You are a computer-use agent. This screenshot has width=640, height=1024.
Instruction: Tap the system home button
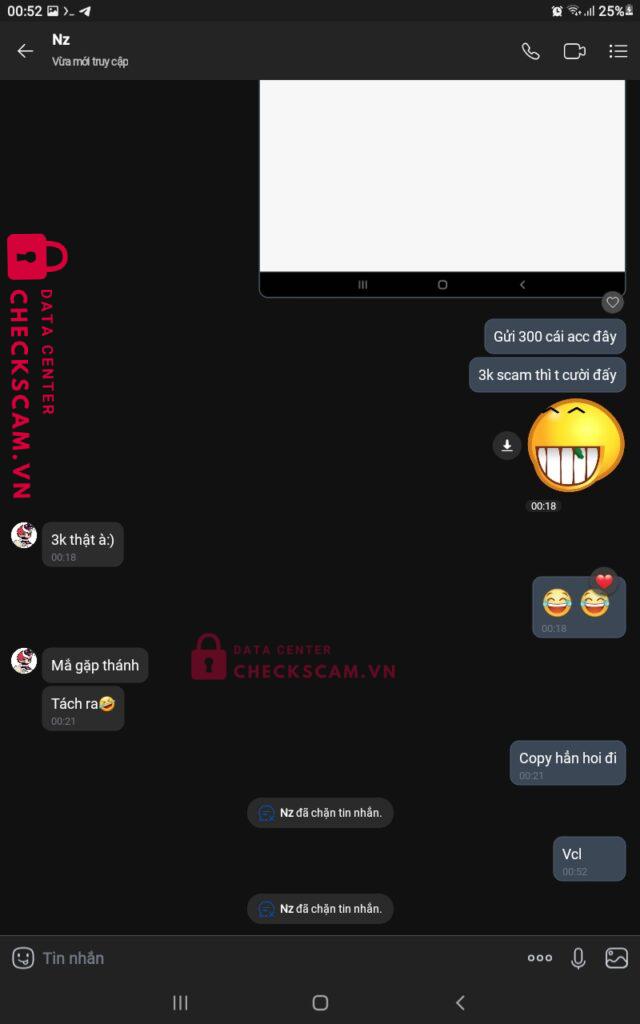[x=320, y=1002]
